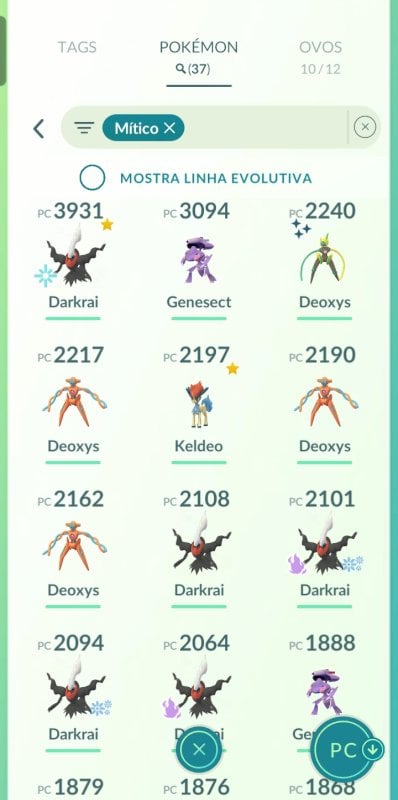Image resolution: width=398 pixels, height=800 pixels.
Task: Open the Deoxys with PC 2190
Action: click(325, 405)
